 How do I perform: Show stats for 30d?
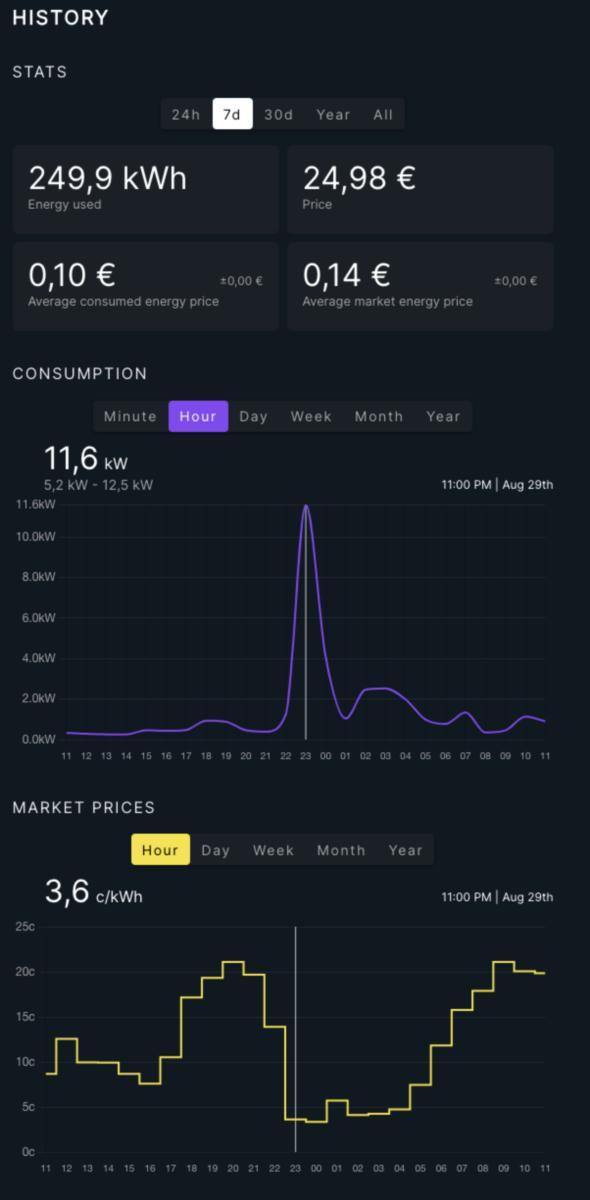click(279, 114)
